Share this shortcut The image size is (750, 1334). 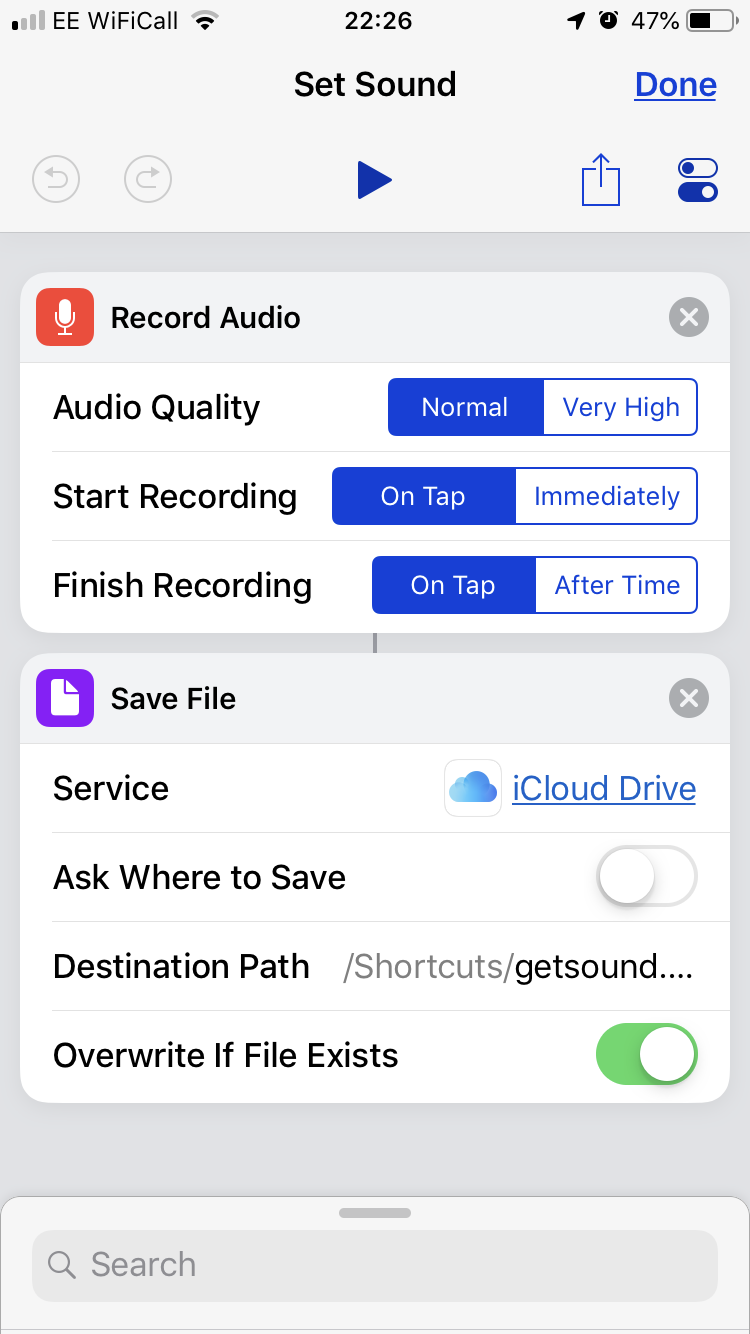pyautogui.click(x=601, y=180)
